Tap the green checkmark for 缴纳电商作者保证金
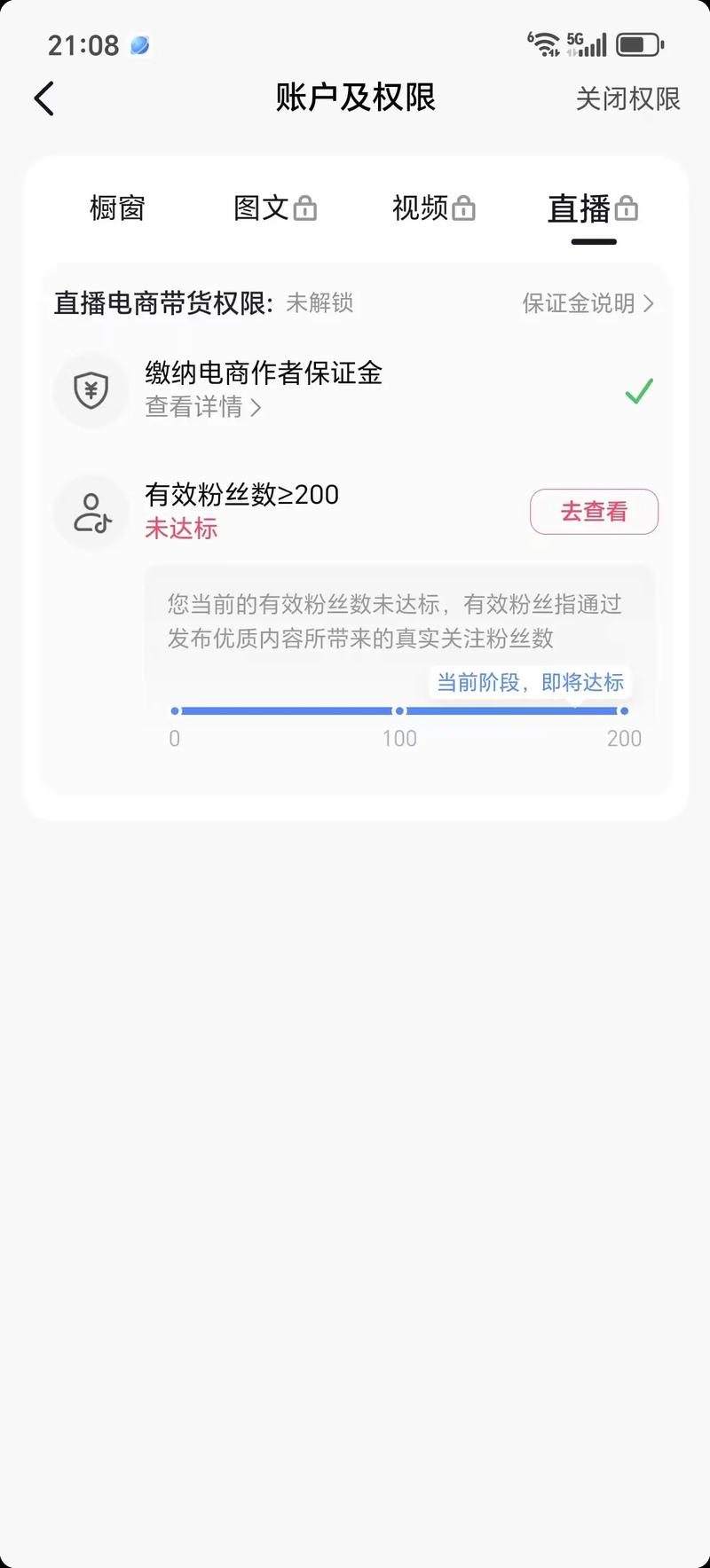 637,393
